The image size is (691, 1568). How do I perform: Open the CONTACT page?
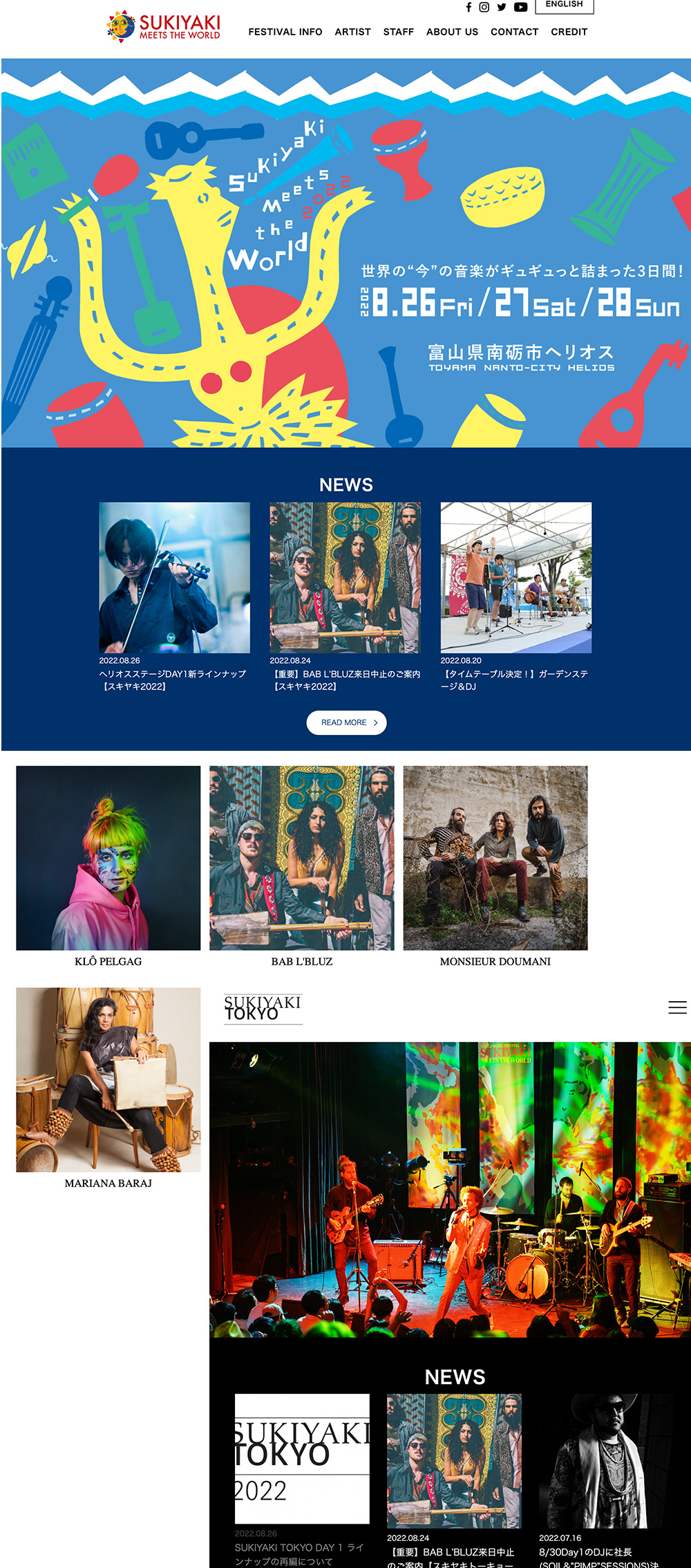(x=514, y=32)
